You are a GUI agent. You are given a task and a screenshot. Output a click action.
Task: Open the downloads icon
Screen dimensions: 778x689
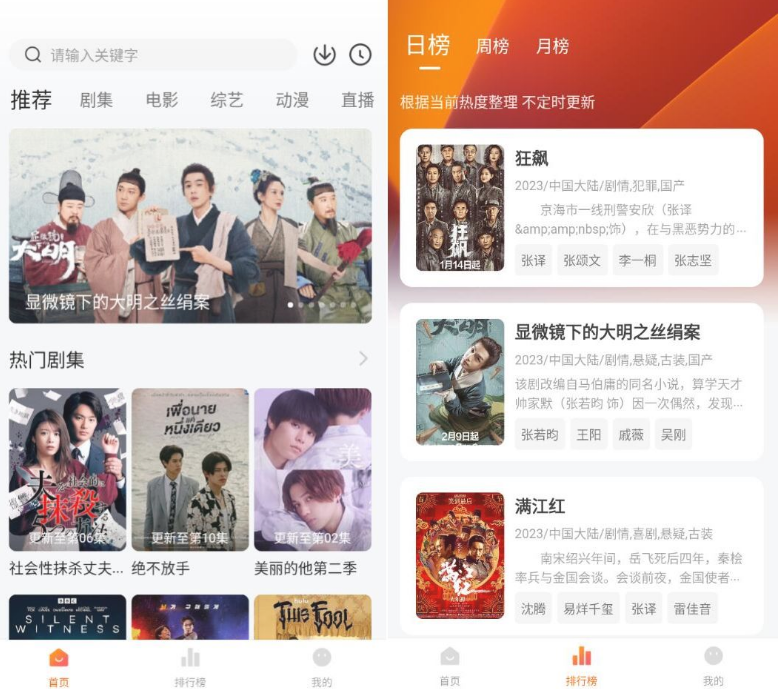(324, 55)
